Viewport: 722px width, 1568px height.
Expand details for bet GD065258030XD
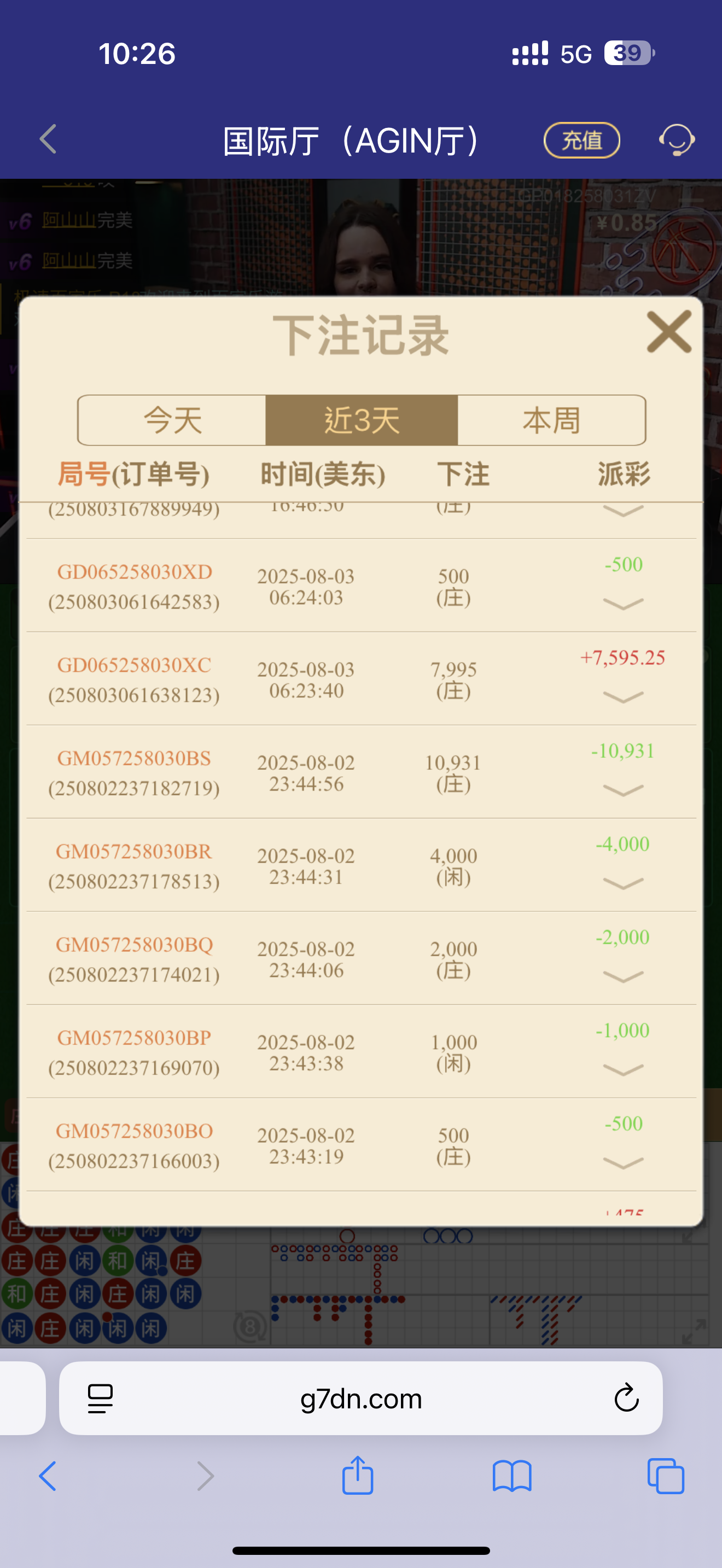point(623,604)
